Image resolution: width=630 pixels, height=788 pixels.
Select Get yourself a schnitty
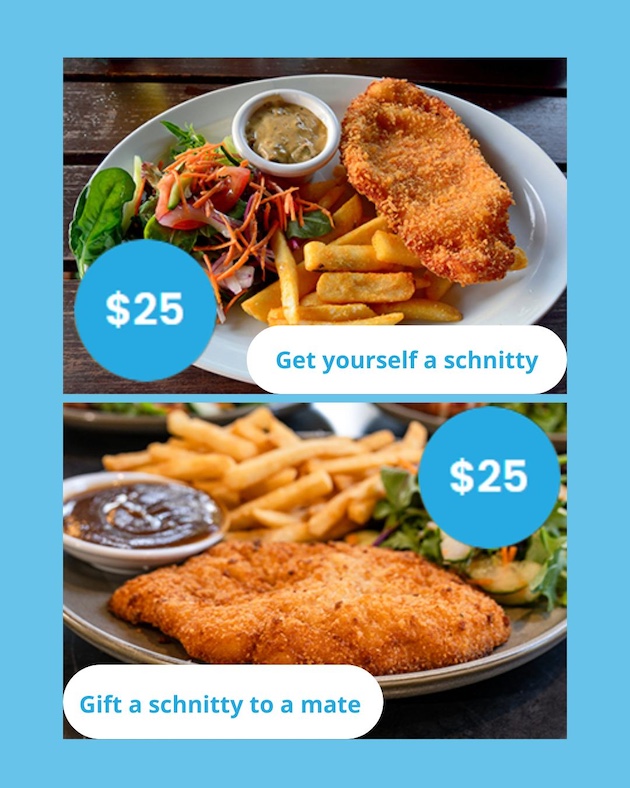pyautogui.click(x=406, y=360)
